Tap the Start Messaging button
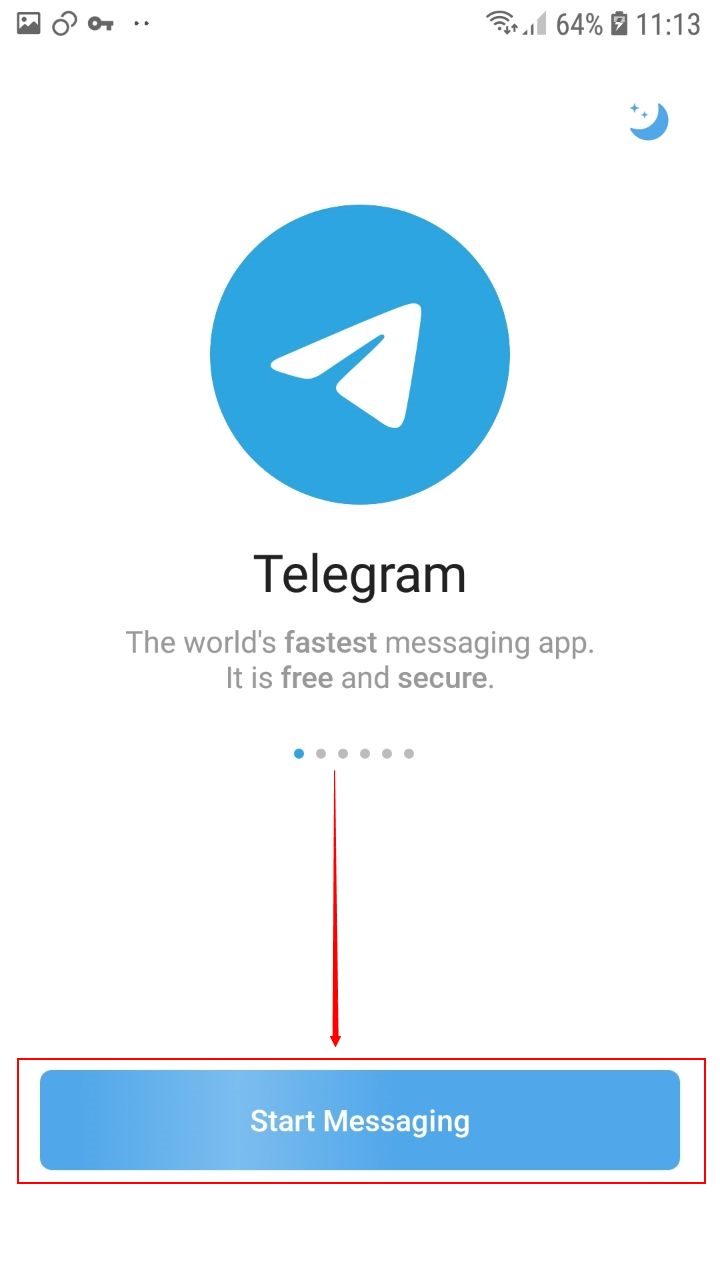Viewport: 720px width, 1280px height. [360, 1120]
